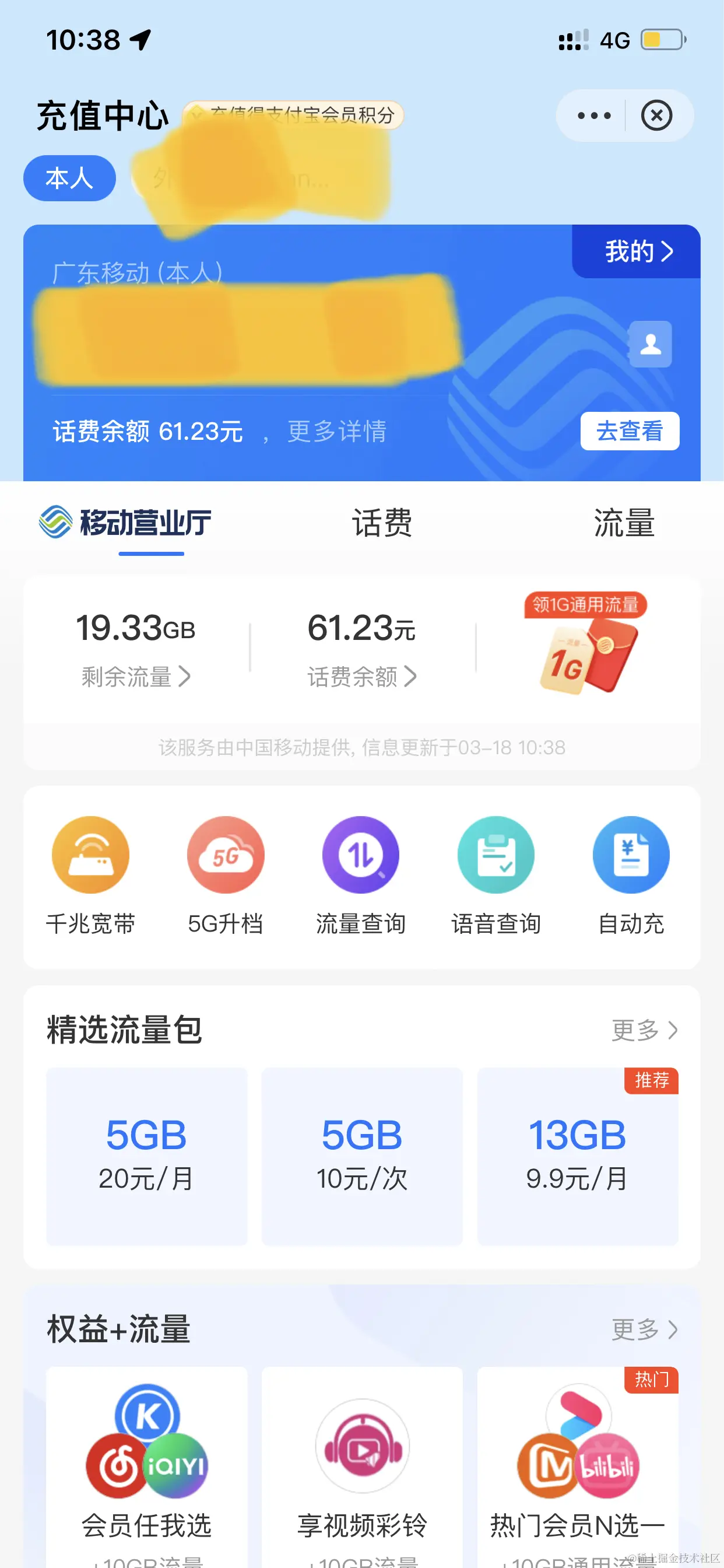This screenshot has height=1568, width=724.
Task: Switch to 流量 tab
Action: tap(624, 523)
